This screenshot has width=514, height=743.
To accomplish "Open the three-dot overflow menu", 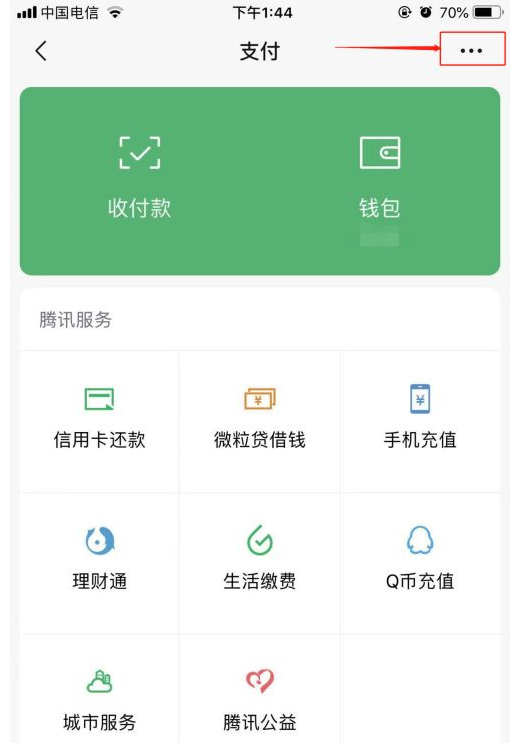I will [471, 50].
